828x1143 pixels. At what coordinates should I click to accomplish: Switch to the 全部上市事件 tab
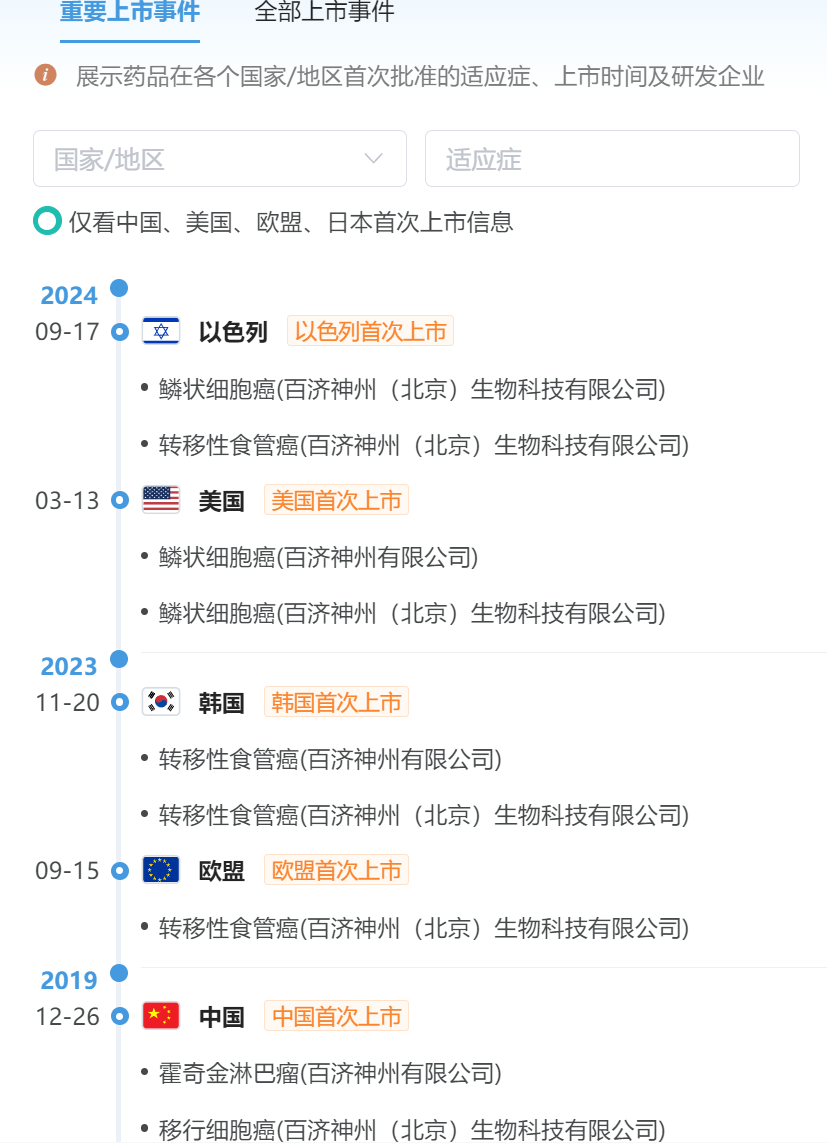click(x=324, y=13)
